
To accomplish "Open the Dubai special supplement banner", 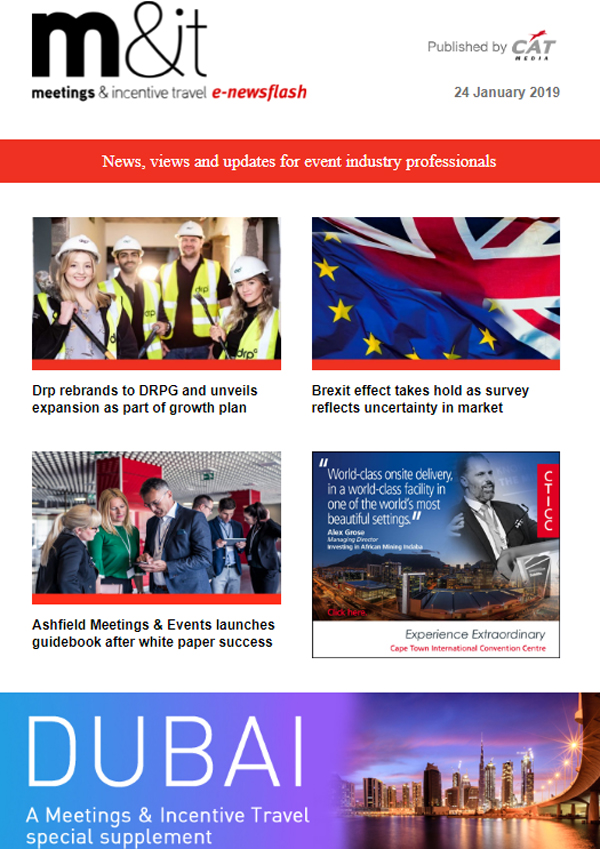I will click(300, 770).
